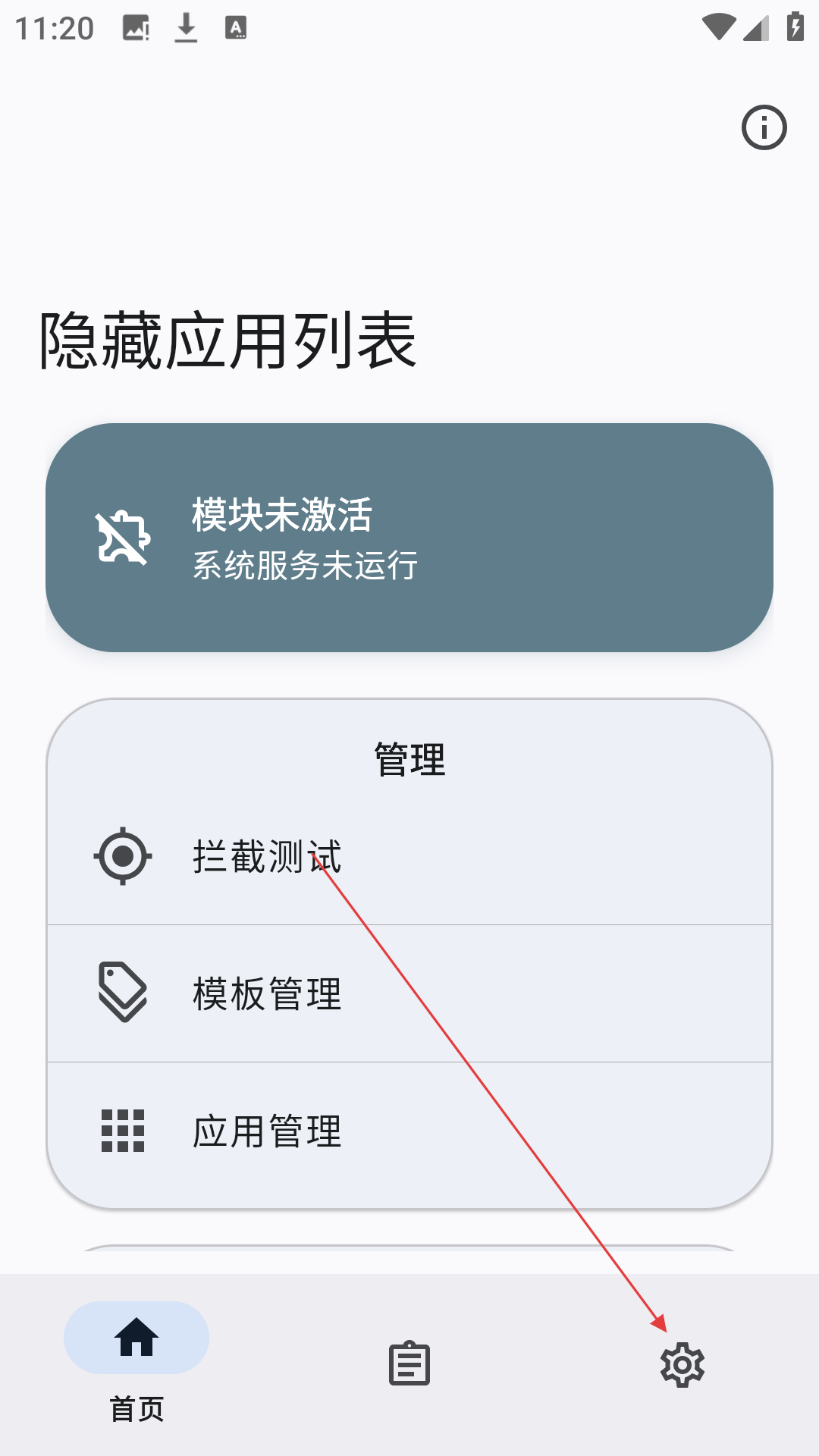The height and width of the screenshot is (1456, 819).
Task: Switch to the settings gear tab
Action: pos(682,1365)
